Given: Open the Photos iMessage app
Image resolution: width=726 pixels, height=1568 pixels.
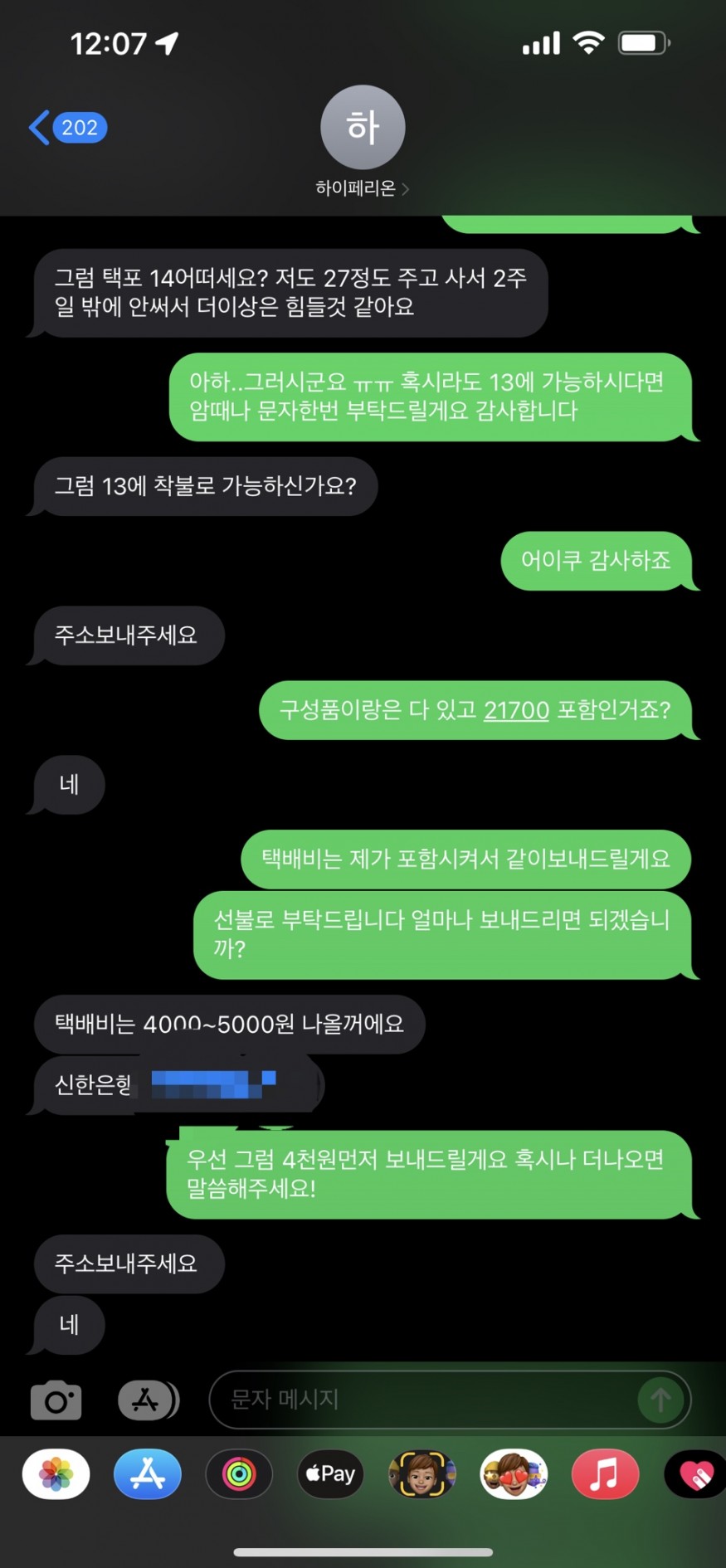Looking at the screenshot, I should 56,1474.
